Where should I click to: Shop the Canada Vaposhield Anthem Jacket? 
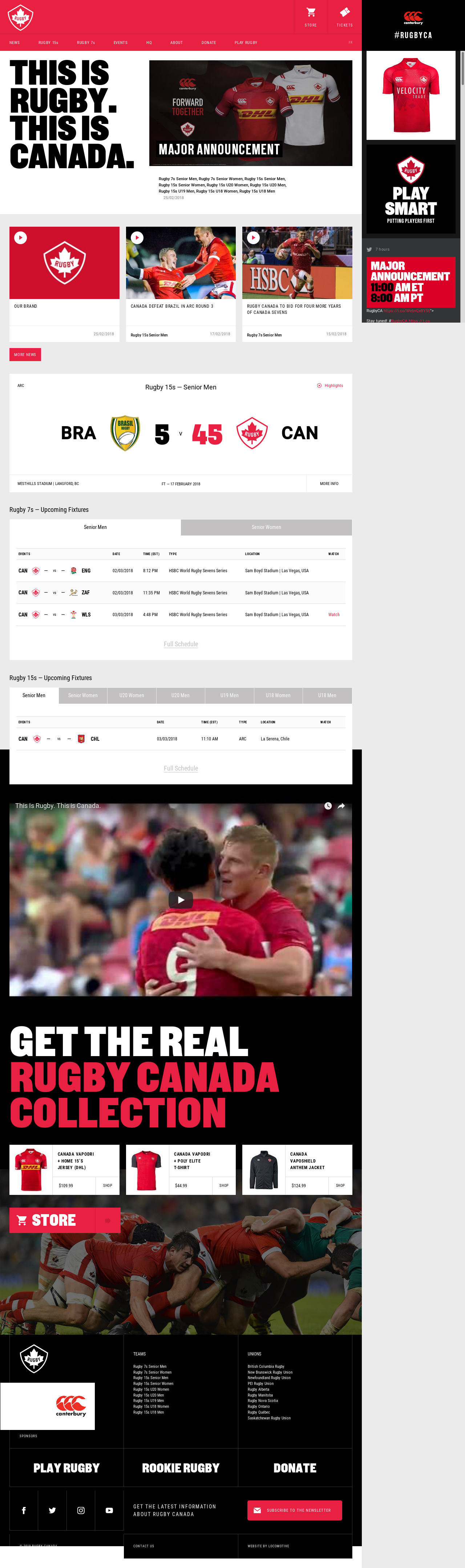[x=340, y=1185]
